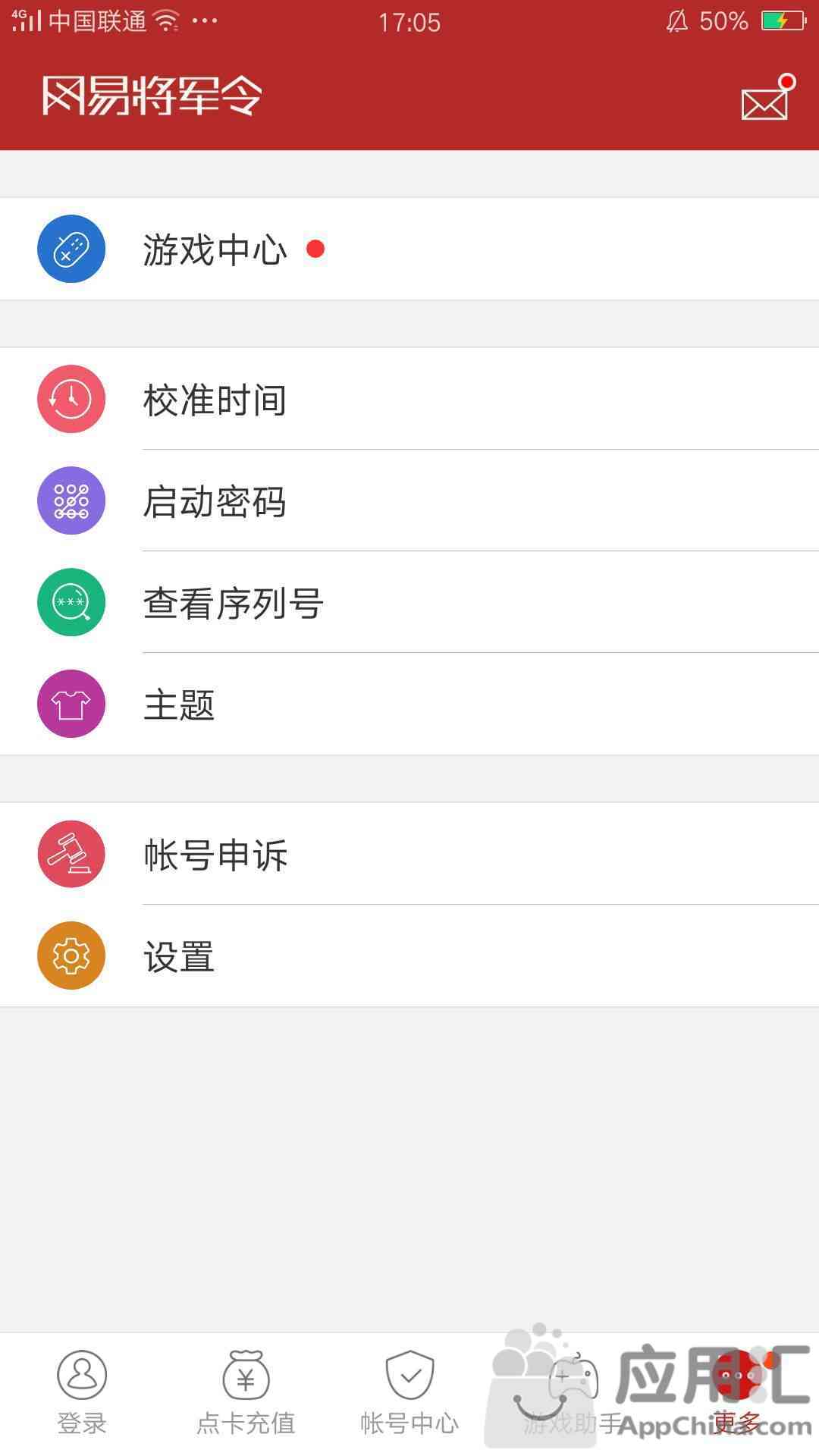Open 校准时间 time calibration
Screen dimensions: 819x1456
409,399
